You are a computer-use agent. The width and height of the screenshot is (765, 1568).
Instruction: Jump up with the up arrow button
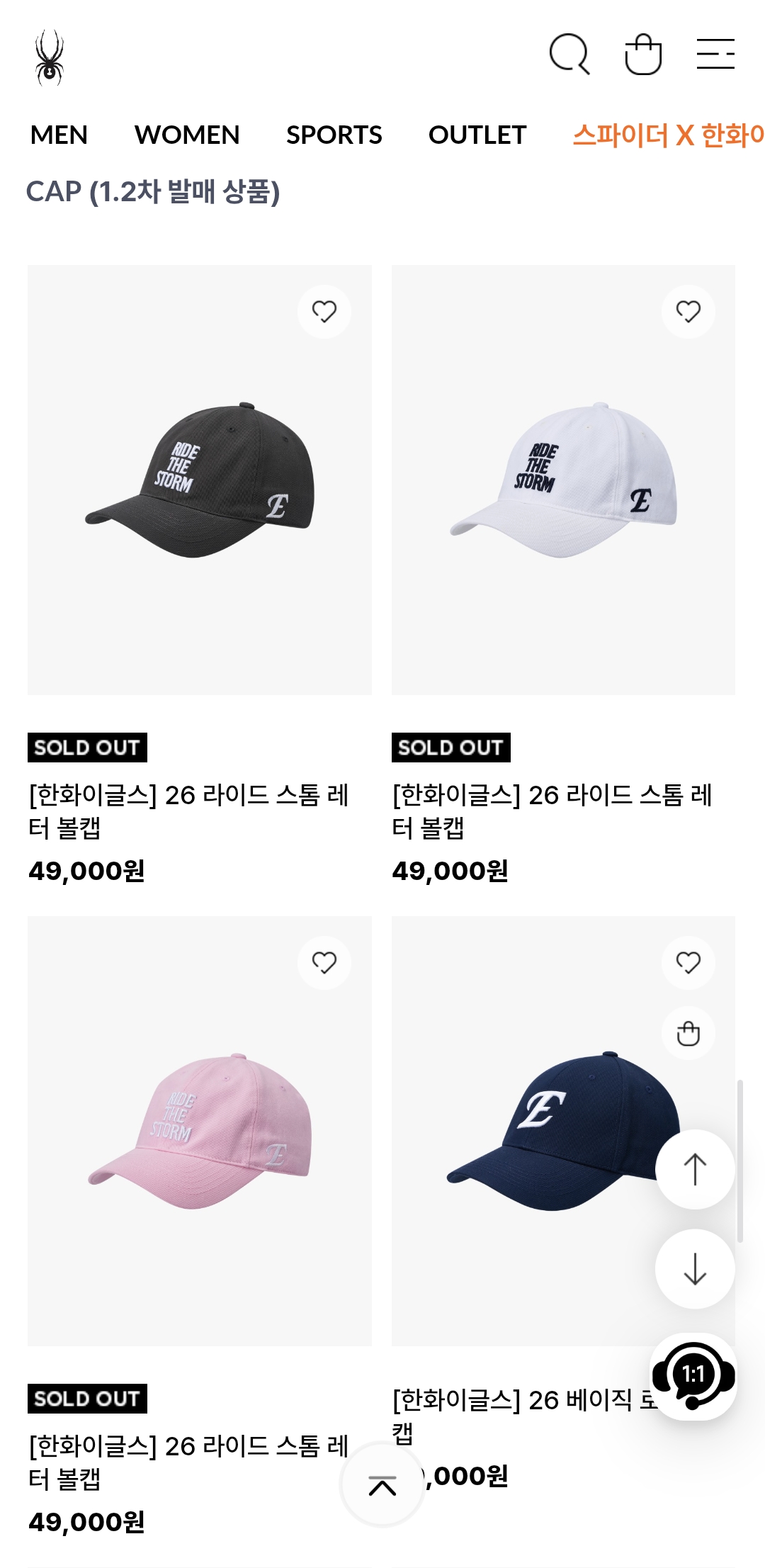coord(695,1169)
